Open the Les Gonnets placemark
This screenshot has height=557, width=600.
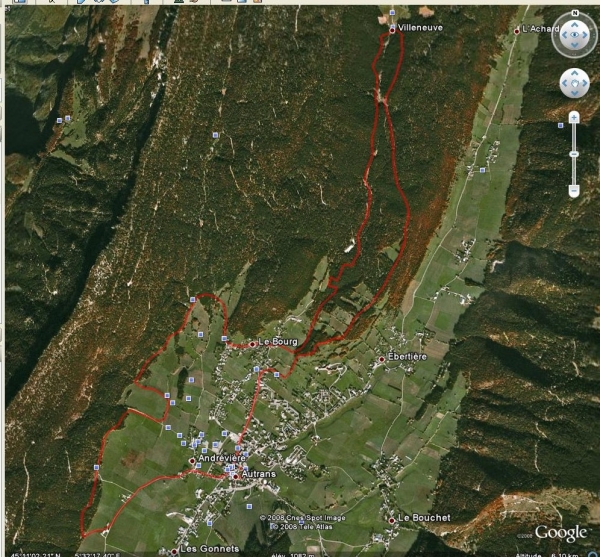(x=173, y=550)
